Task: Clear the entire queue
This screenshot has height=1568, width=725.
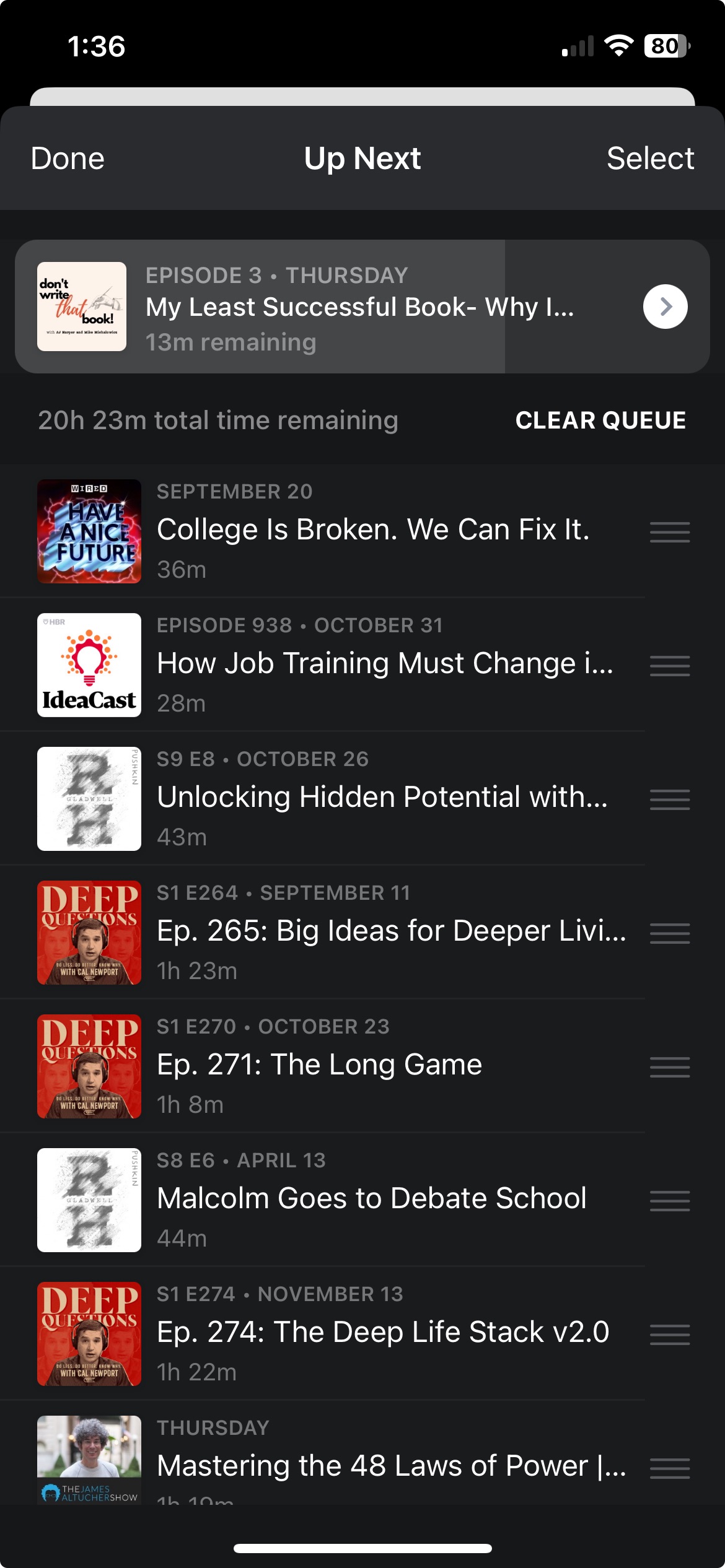Action: (600, 420)
